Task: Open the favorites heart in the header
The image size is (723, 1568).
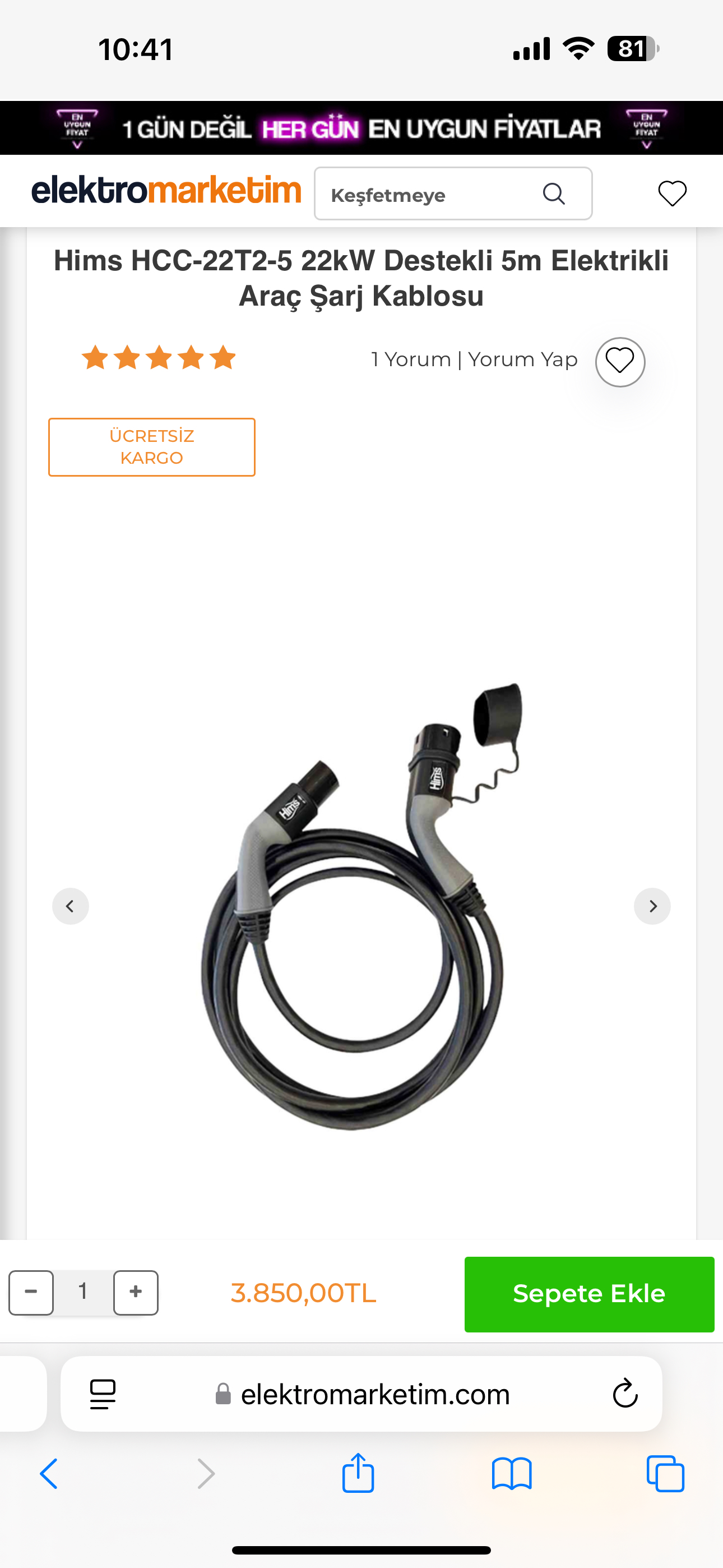Action: (672, 193)
